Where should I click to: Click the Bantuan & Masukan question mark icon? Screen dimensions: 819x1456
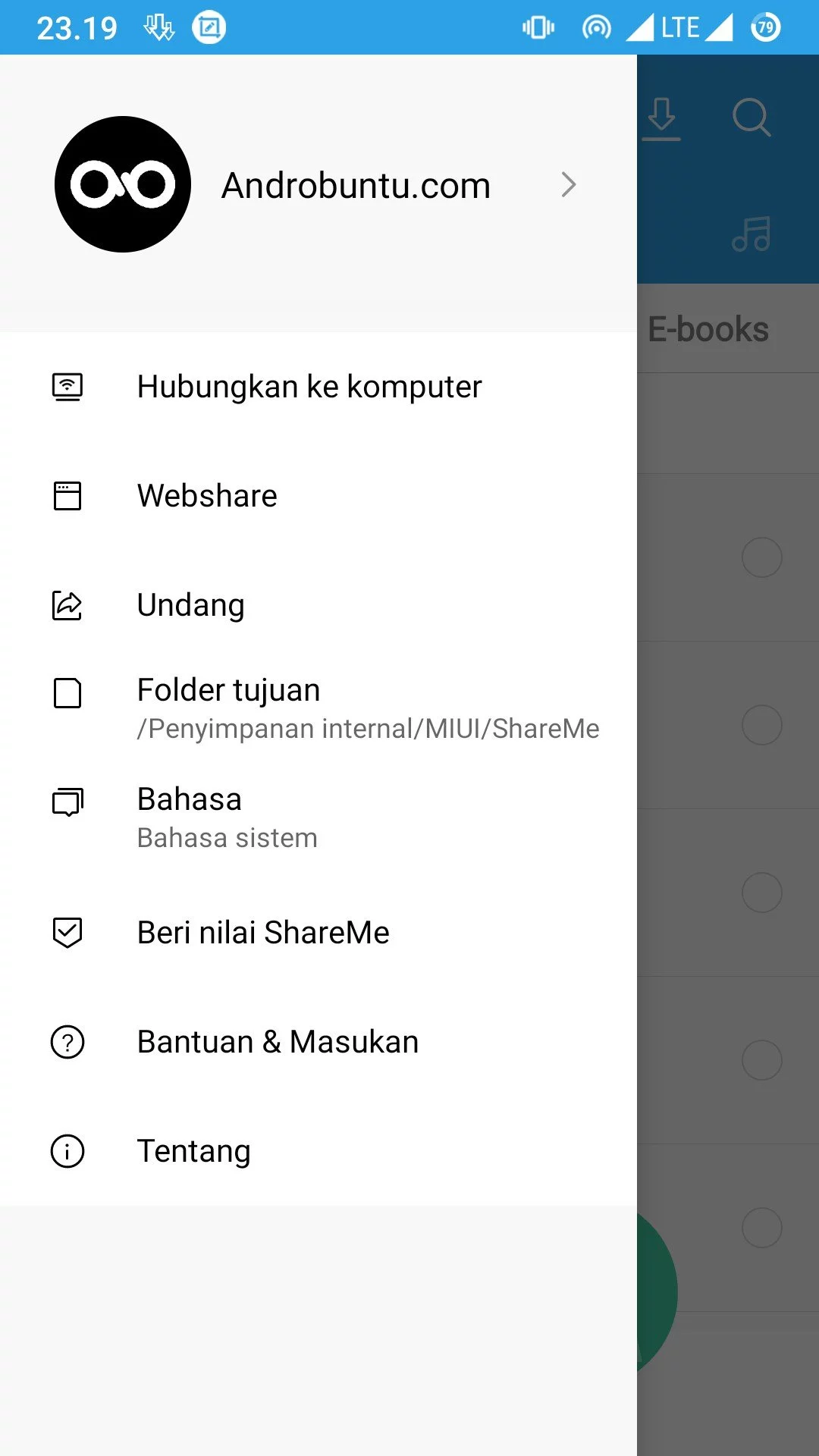click(x=67, y=1043)
